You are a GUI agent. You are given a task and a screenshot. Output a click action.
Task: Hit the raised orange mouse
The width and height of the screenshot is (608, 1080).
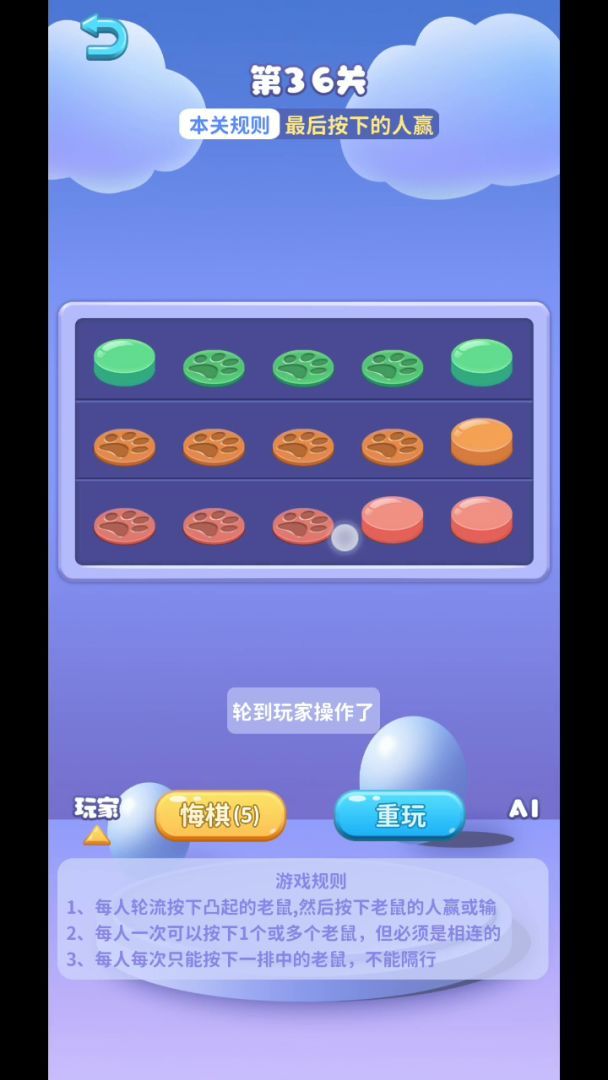coord(481,440)
